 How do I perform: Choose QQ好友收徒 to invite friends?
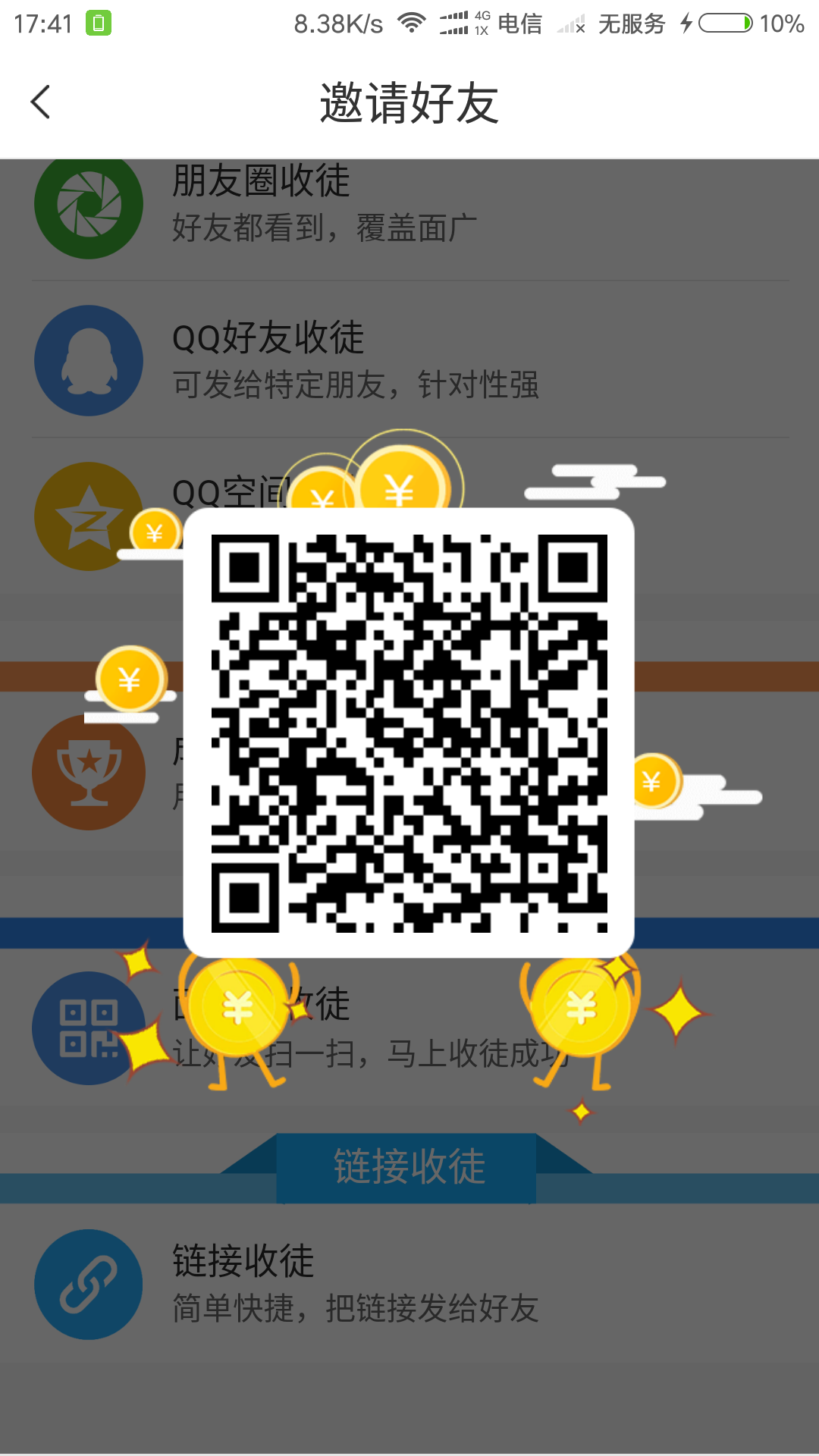[x=409, y=360]
